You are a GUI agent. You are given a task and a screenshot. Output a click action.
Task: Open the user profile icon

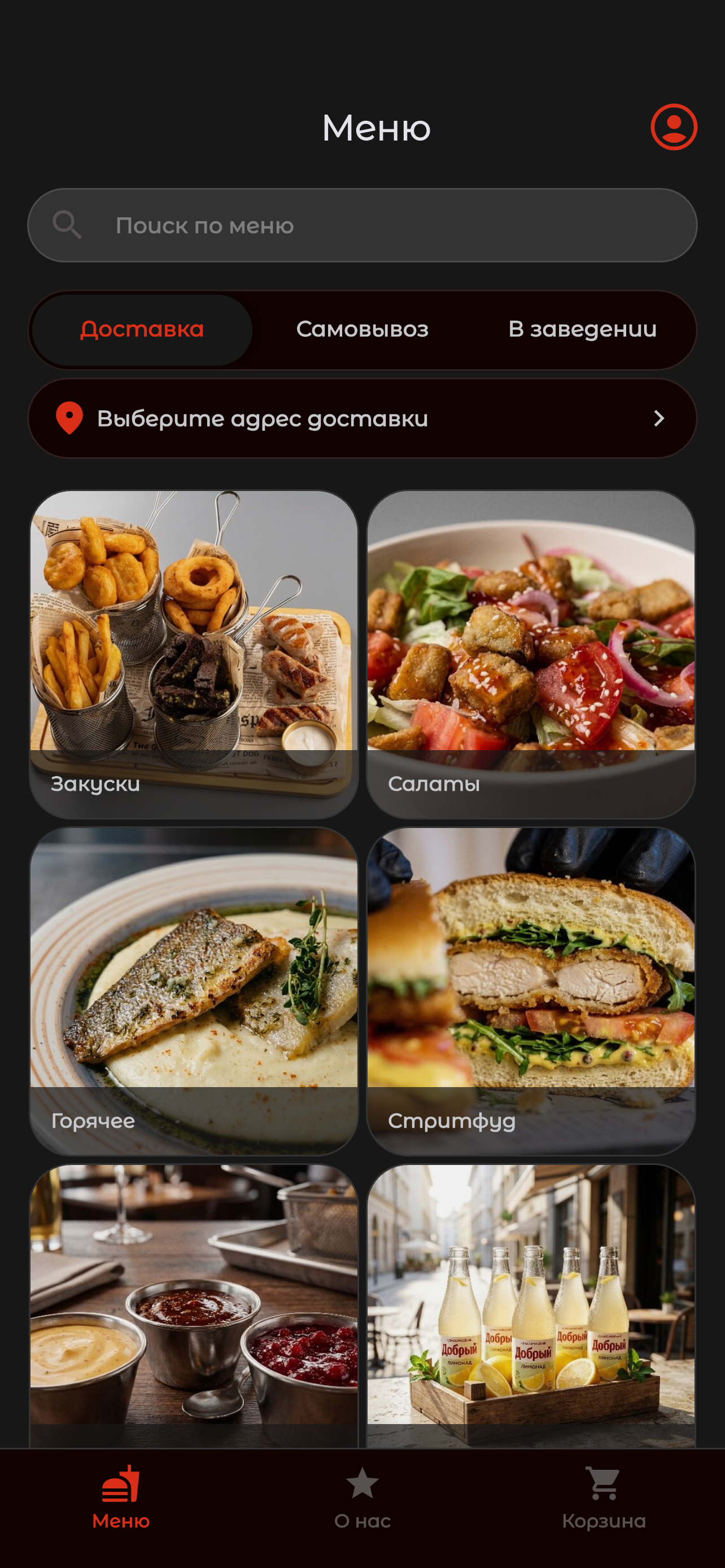pyautogui.click(x=673, y=126)
